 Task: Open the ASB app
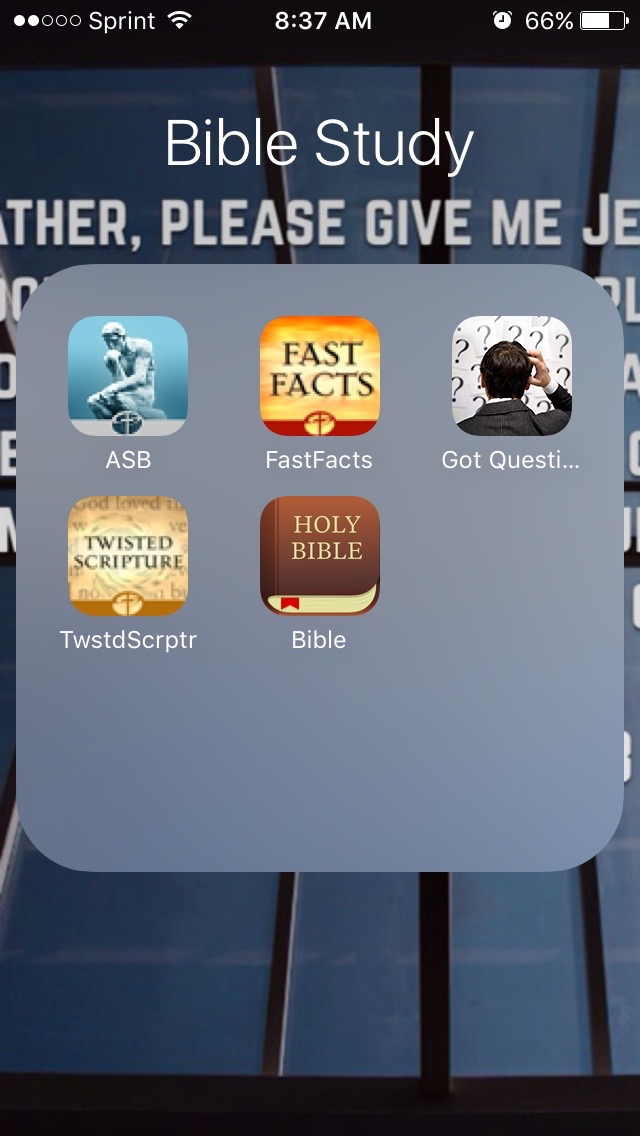(128, 376)
